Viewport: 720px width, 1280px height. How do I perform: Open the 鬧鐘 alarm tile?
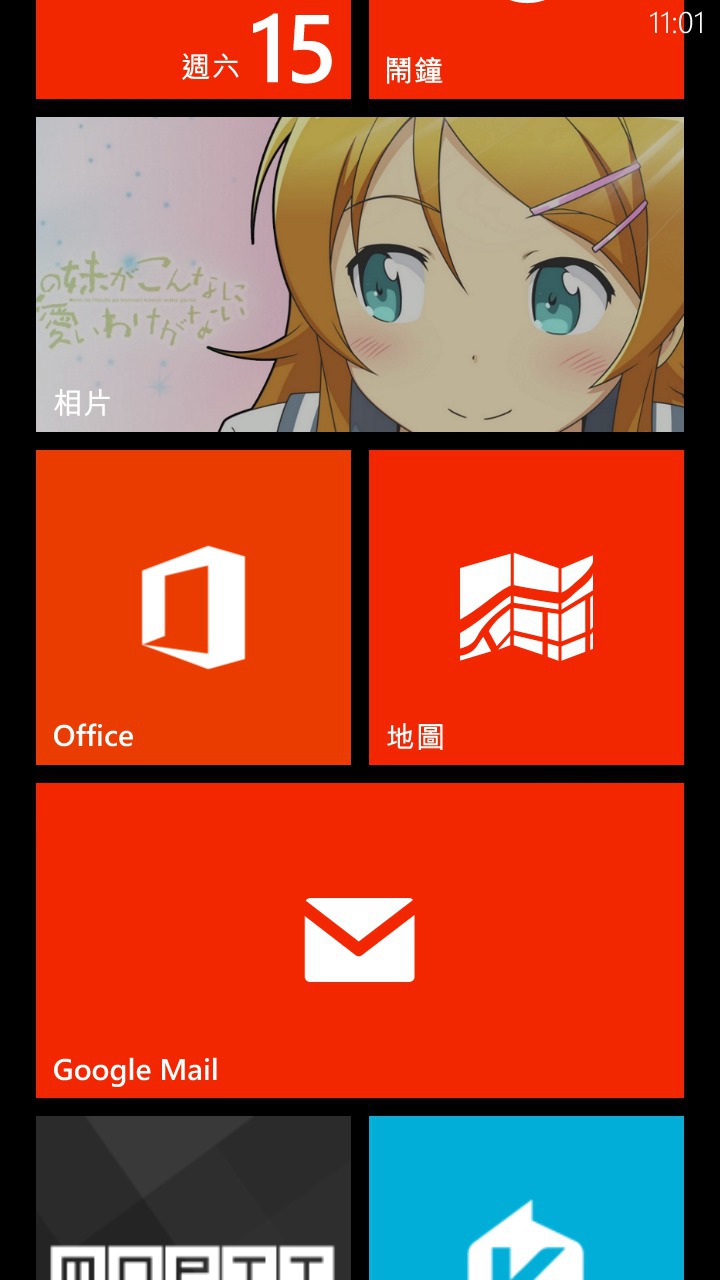click(x=526, y=50)
